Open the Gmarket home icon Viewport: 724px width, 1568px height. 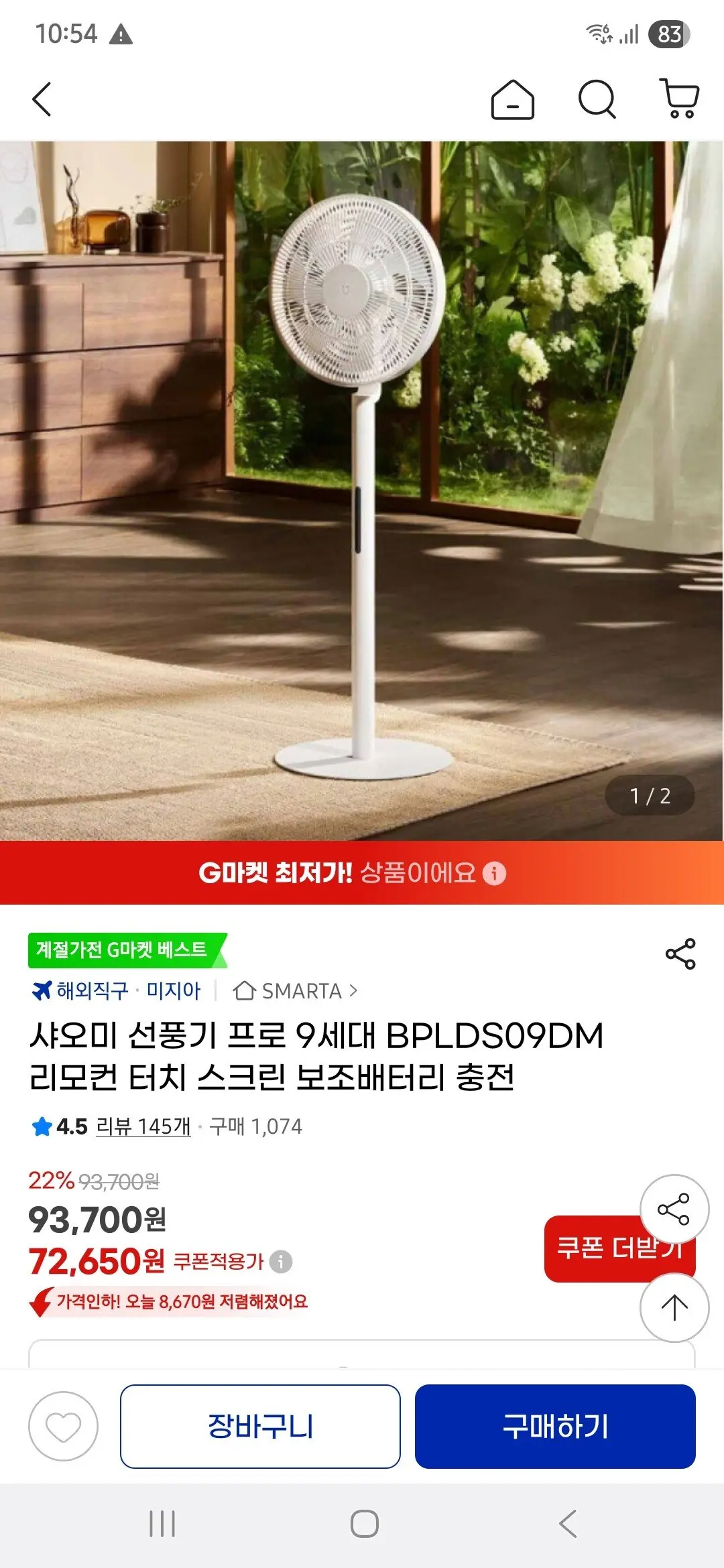(x=512, y=100)
